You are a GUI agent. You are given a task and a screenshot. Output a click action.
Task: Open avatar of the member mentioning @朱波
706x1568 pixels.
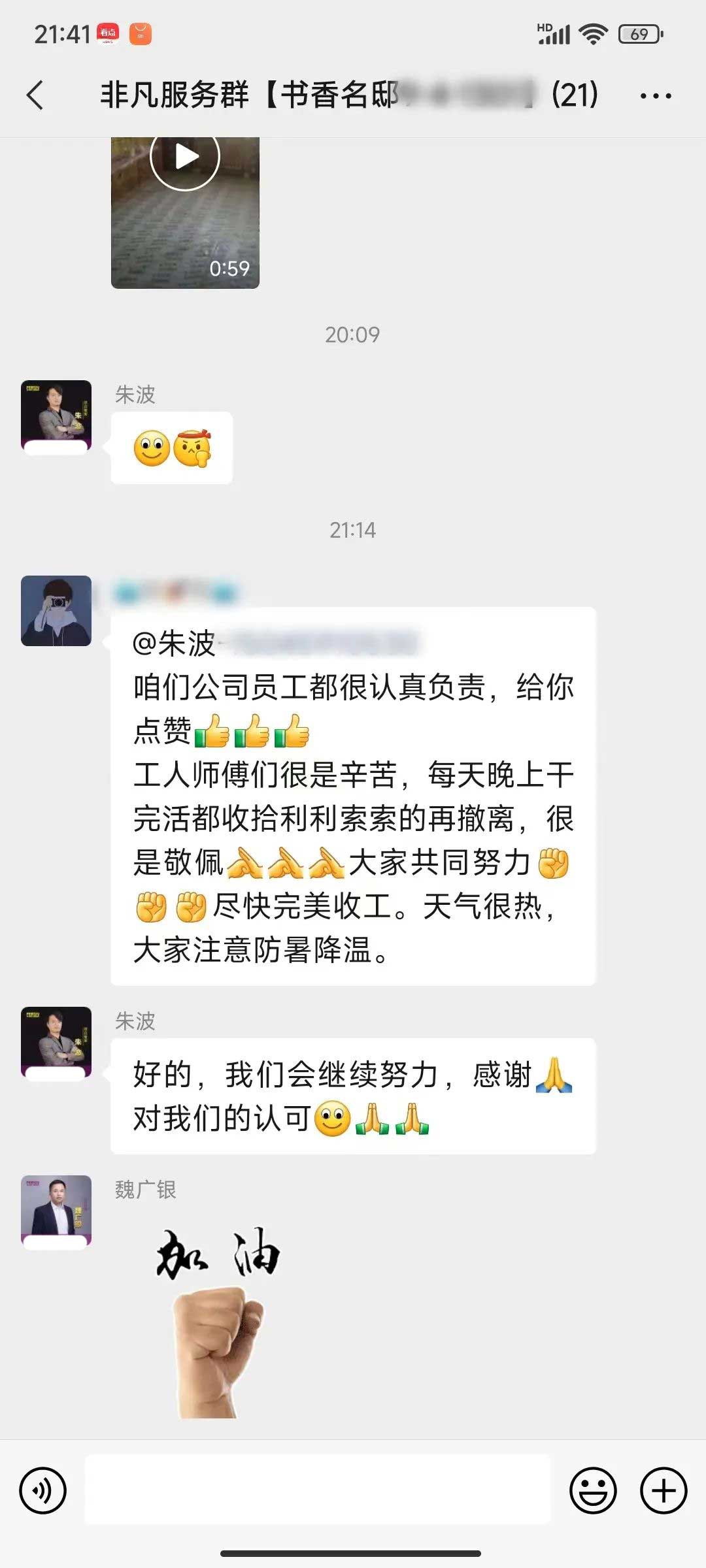56,611
